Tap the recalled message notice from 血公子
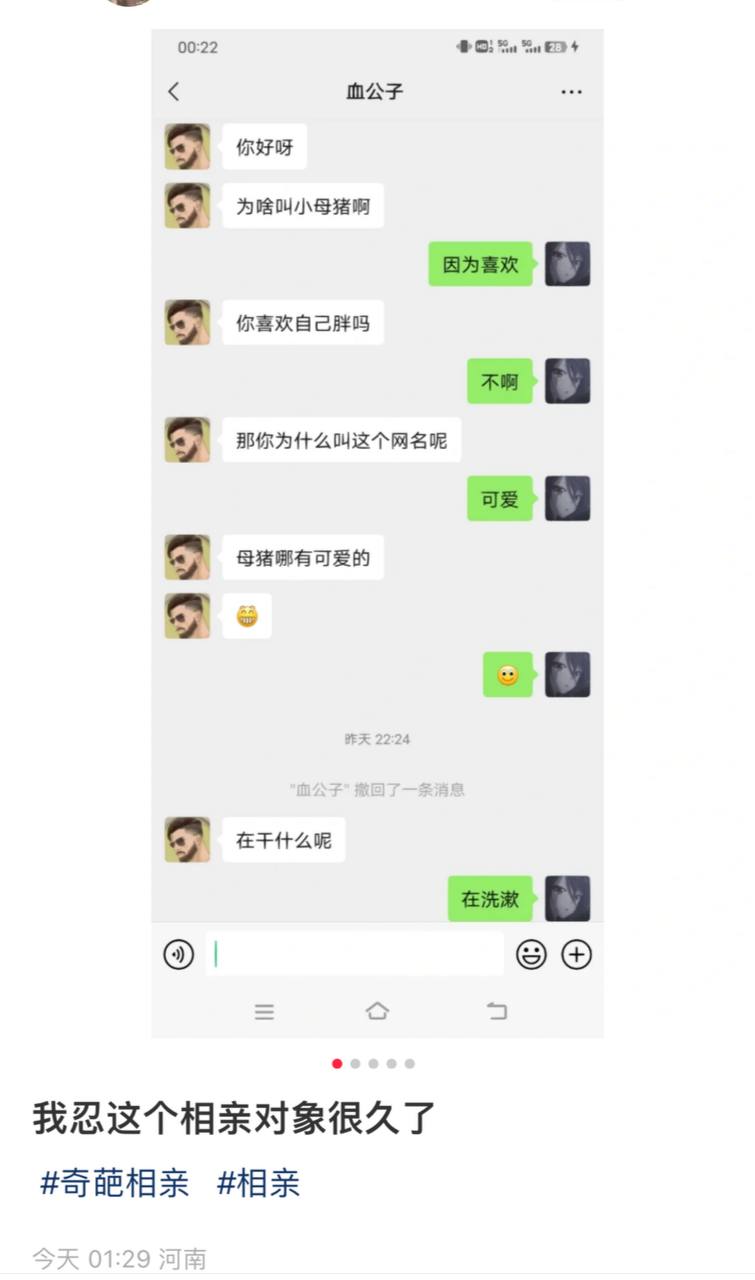 click(377, 789)
